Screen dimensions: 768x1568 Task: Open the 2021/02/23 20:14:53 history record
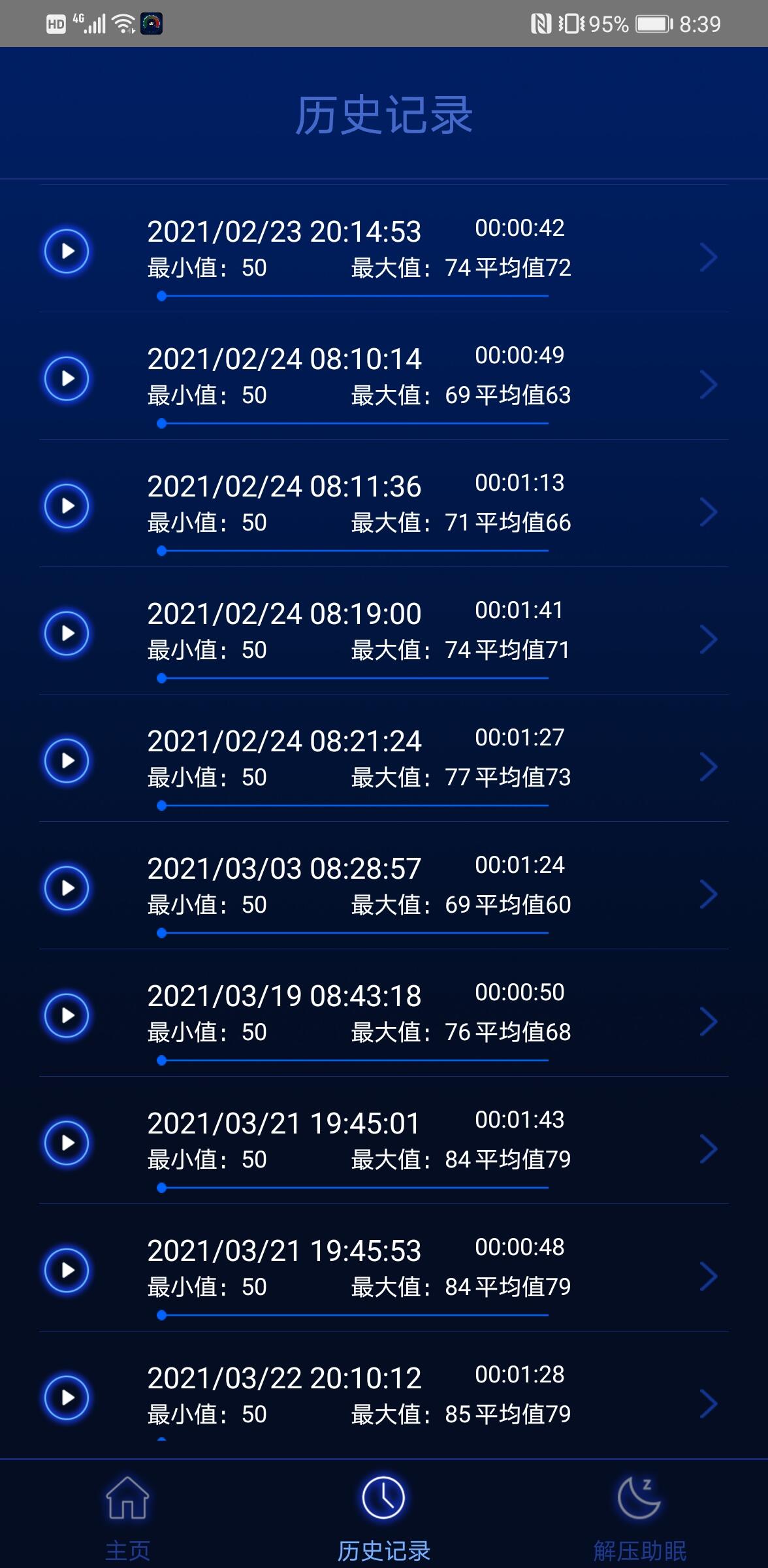pyautogui.click(x=384, y=249)
